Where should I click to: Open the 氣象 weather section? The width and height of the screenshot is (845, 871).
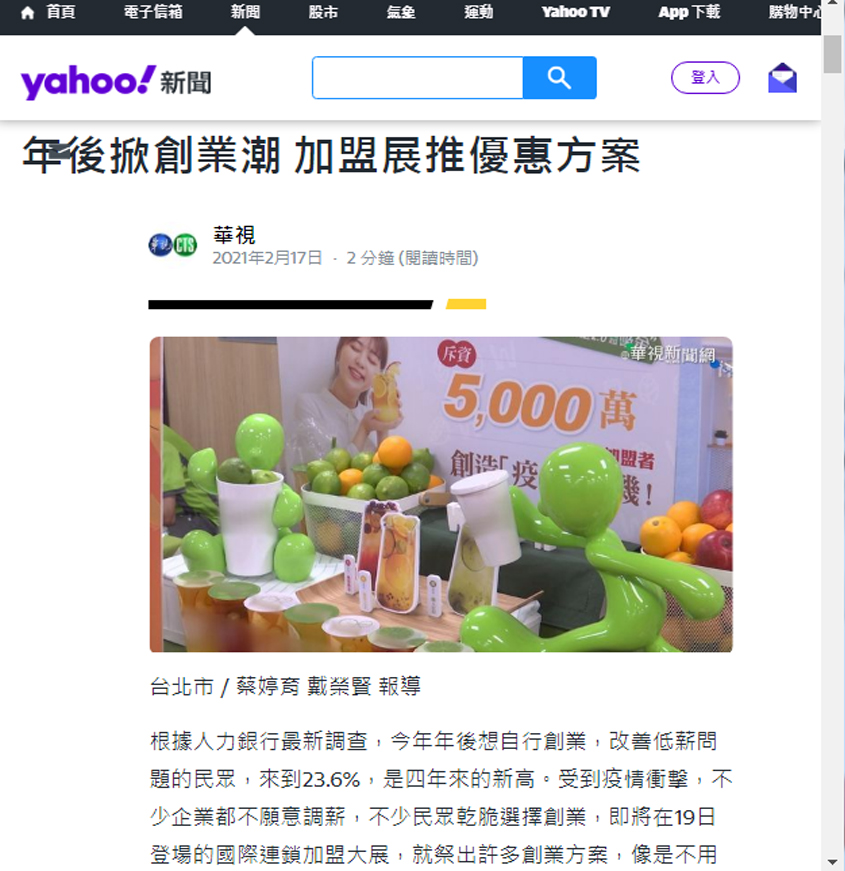[x=401, y=13]
